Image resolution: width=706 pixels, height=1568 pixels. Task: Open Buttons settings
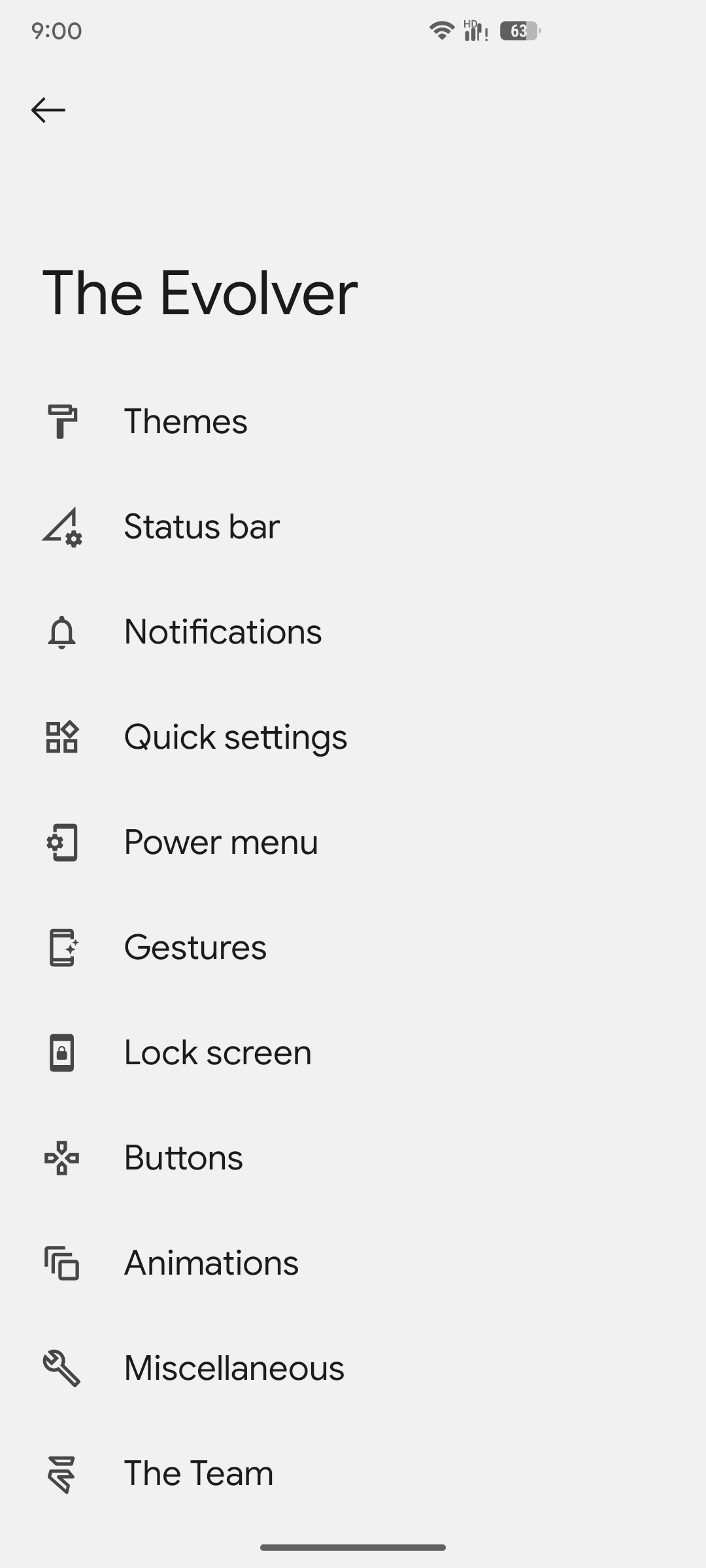tap(183, 1158)
